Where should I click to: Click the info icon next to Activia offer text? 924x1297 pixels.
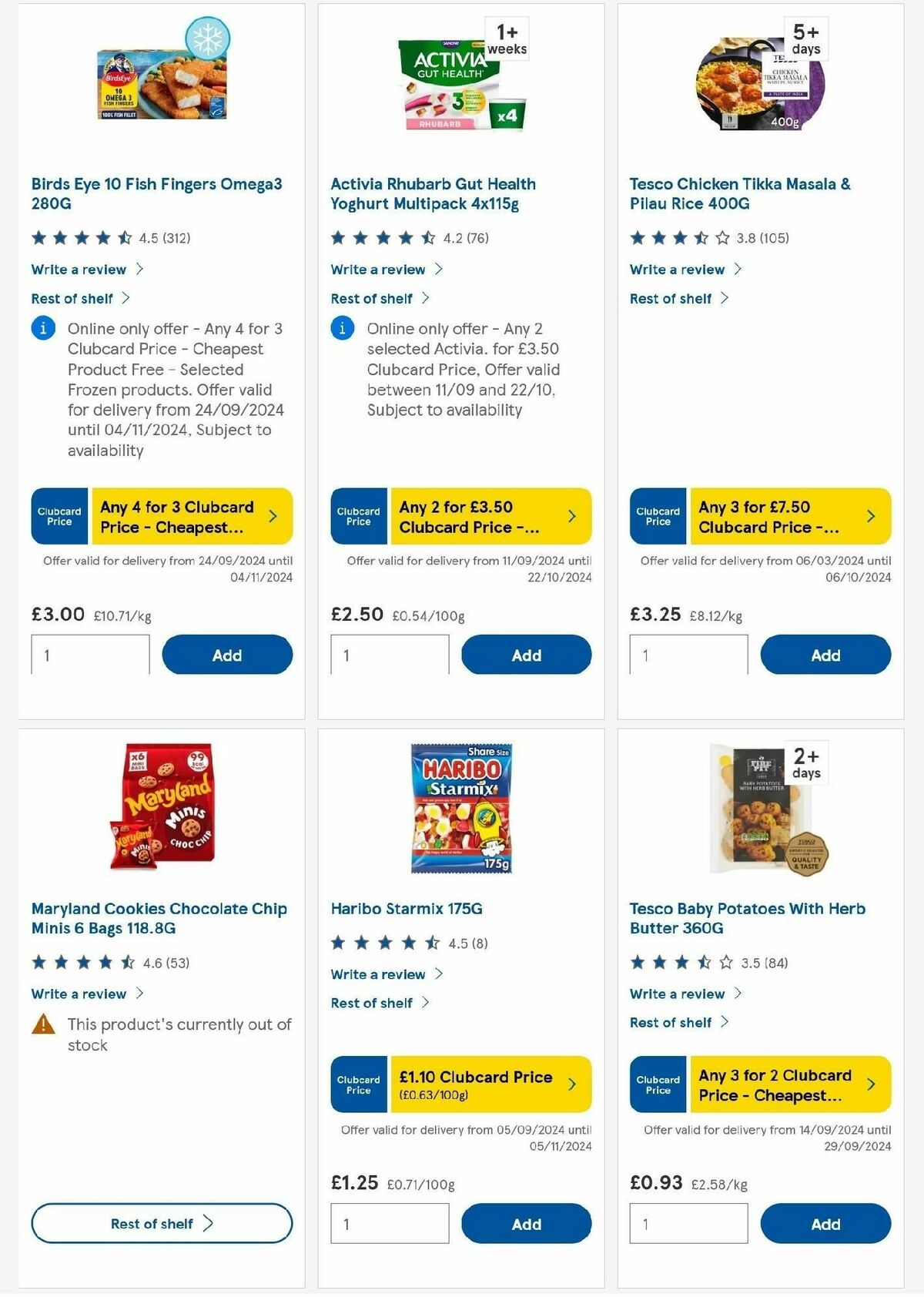(x=342, y=328)
